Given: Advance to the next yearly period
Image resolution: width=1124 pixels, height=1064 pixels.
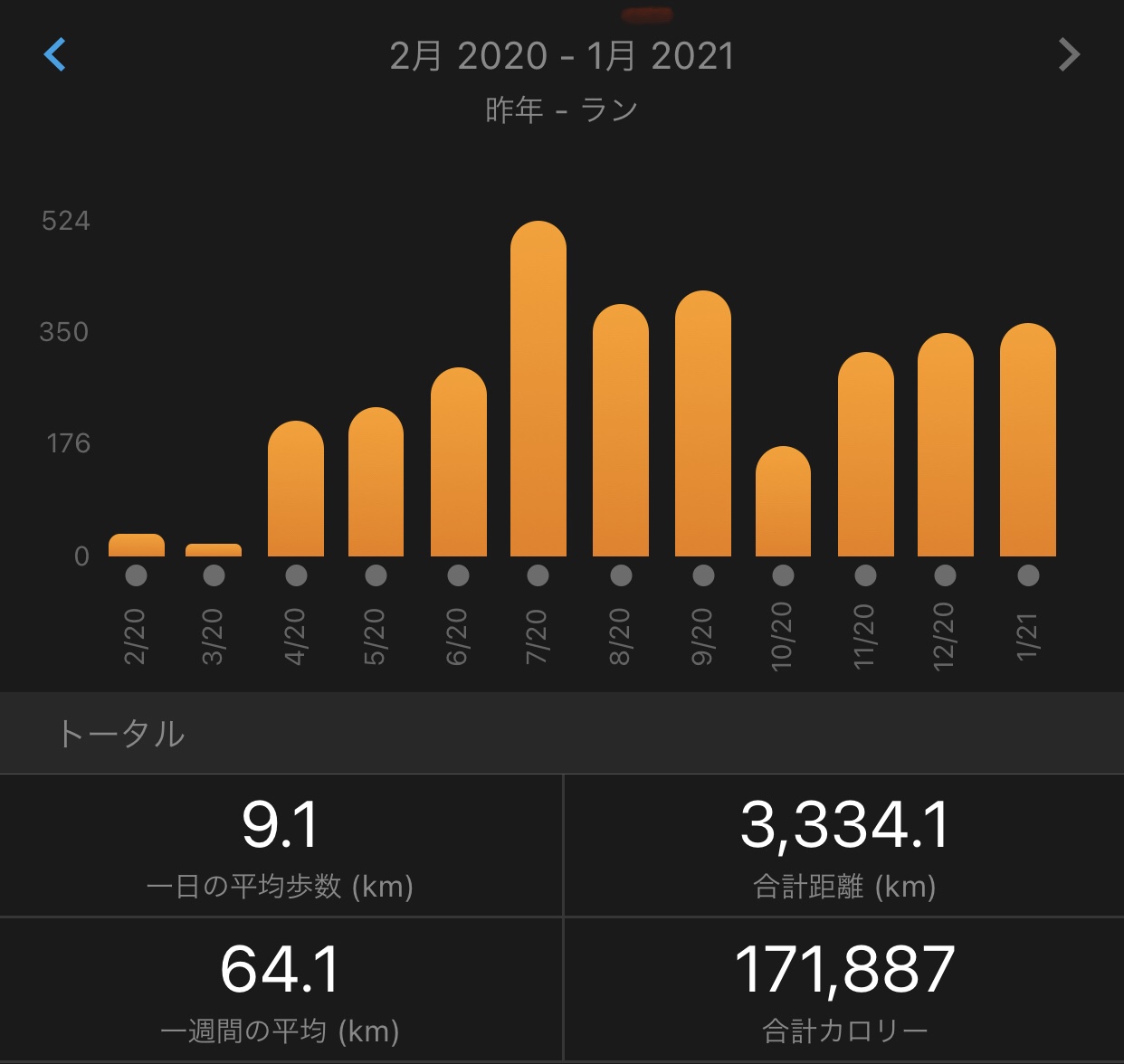Looking at the screenshot, I should pos(1069,55).
